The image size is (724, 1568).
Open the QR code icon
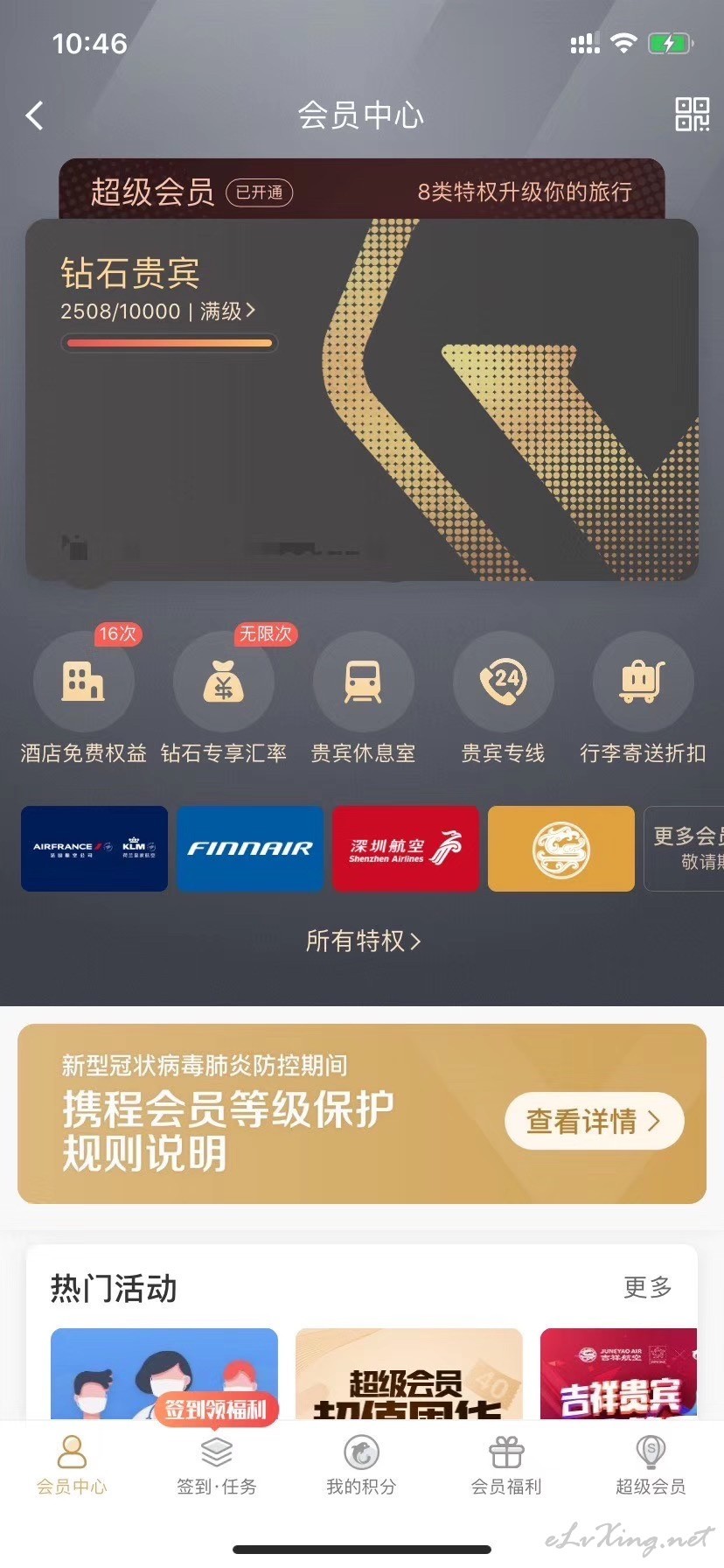point(692,115)
